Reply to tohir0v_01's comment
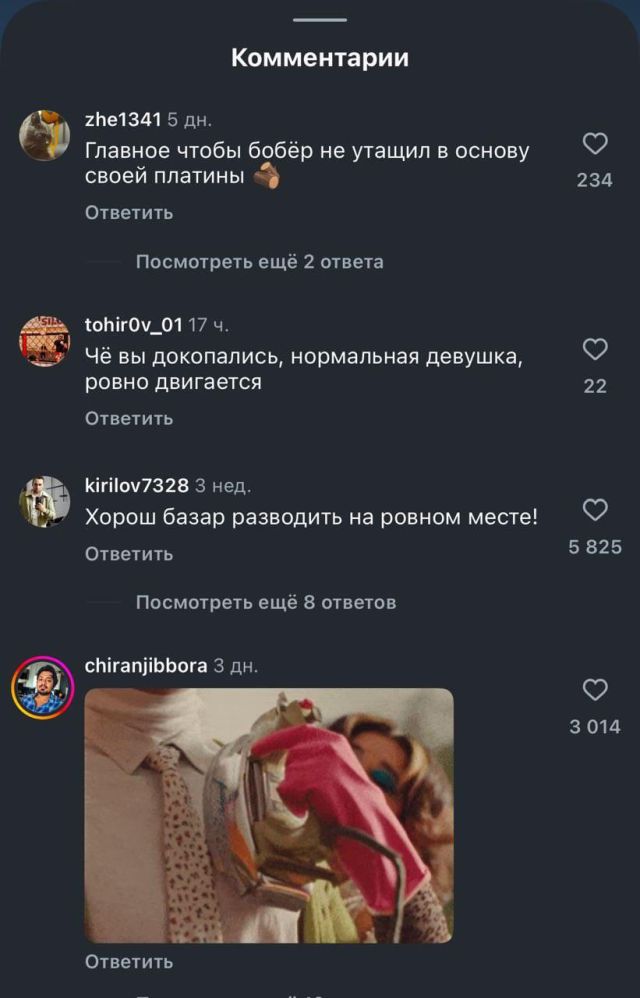Screen dimensions: 640x998 click(x=129, y=418)
